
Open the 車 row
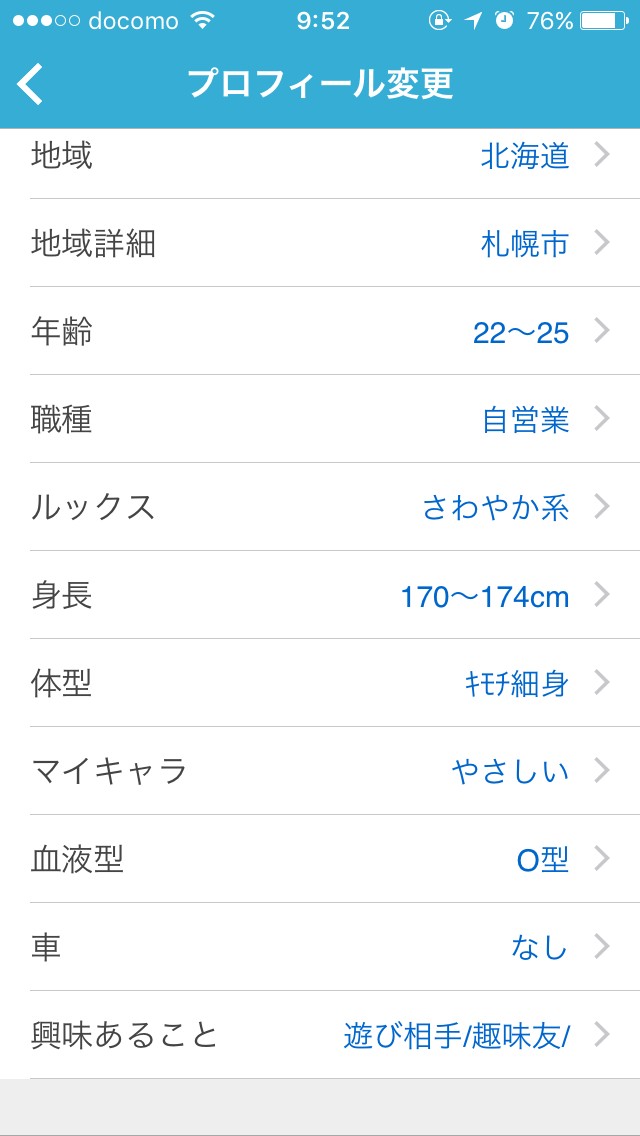click(320, 948)
